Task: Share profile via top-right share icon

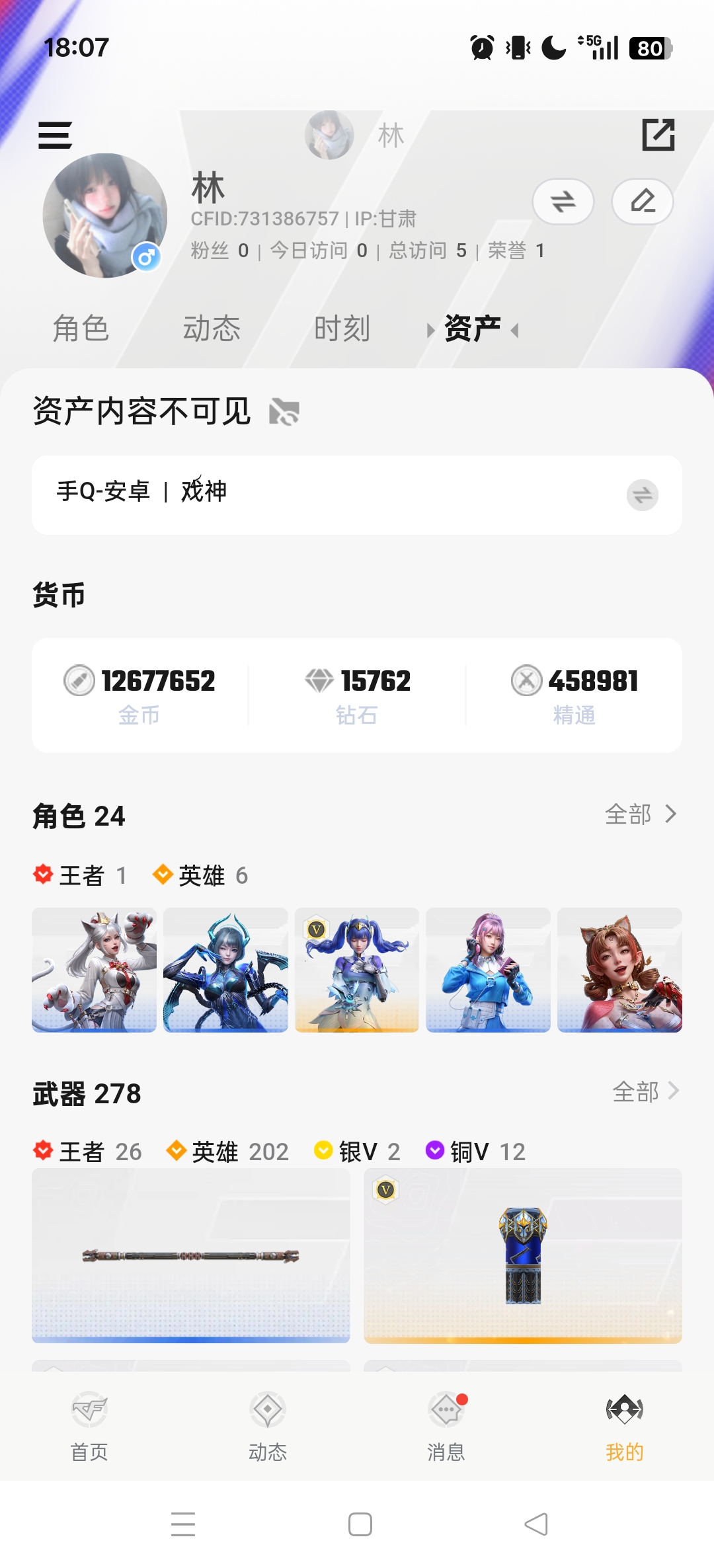Action: point(658,135)
